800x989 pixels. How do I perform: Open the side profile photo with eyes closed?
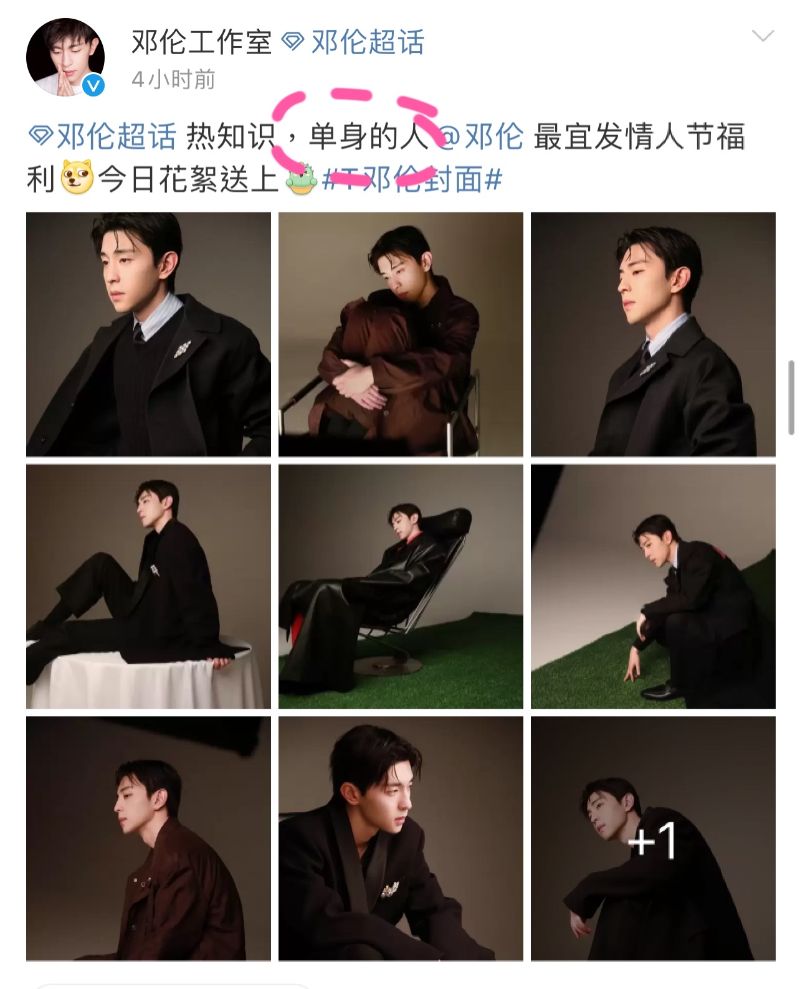point(653,334)
